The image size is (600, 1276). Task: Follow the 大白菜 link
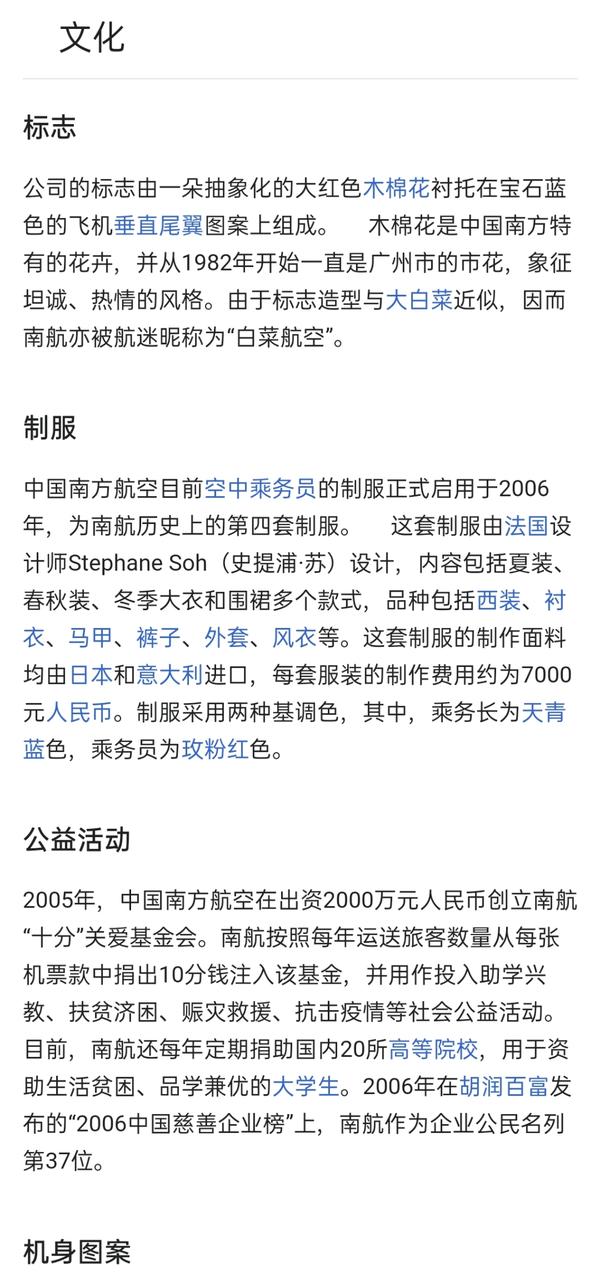[420, 299]
